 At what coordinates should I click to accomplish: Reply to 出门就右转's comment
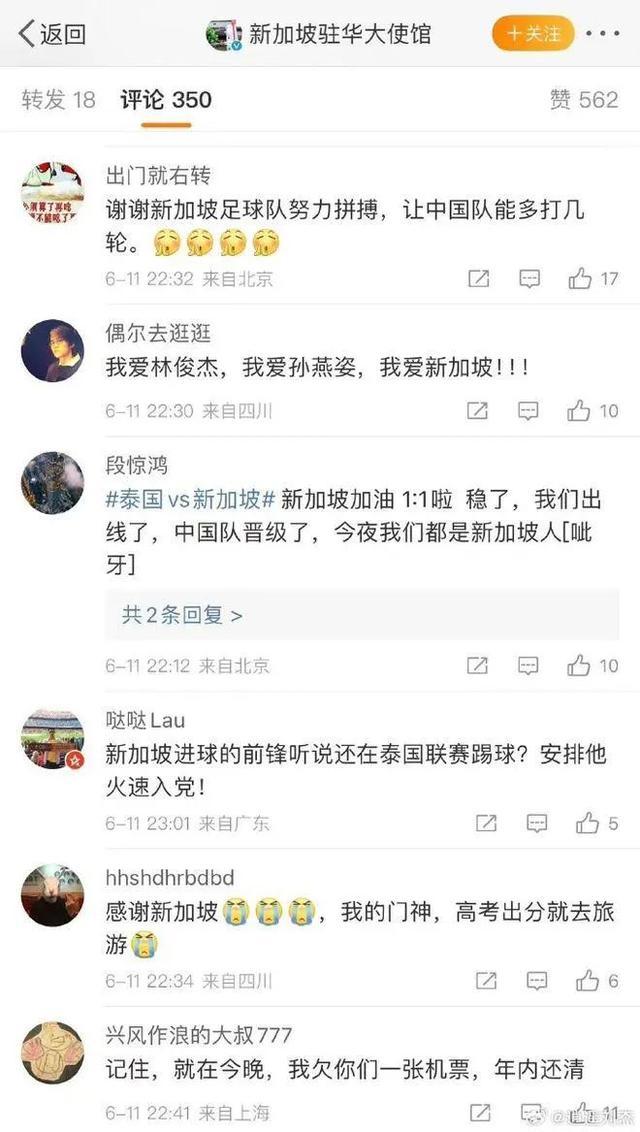coord(529,279)
